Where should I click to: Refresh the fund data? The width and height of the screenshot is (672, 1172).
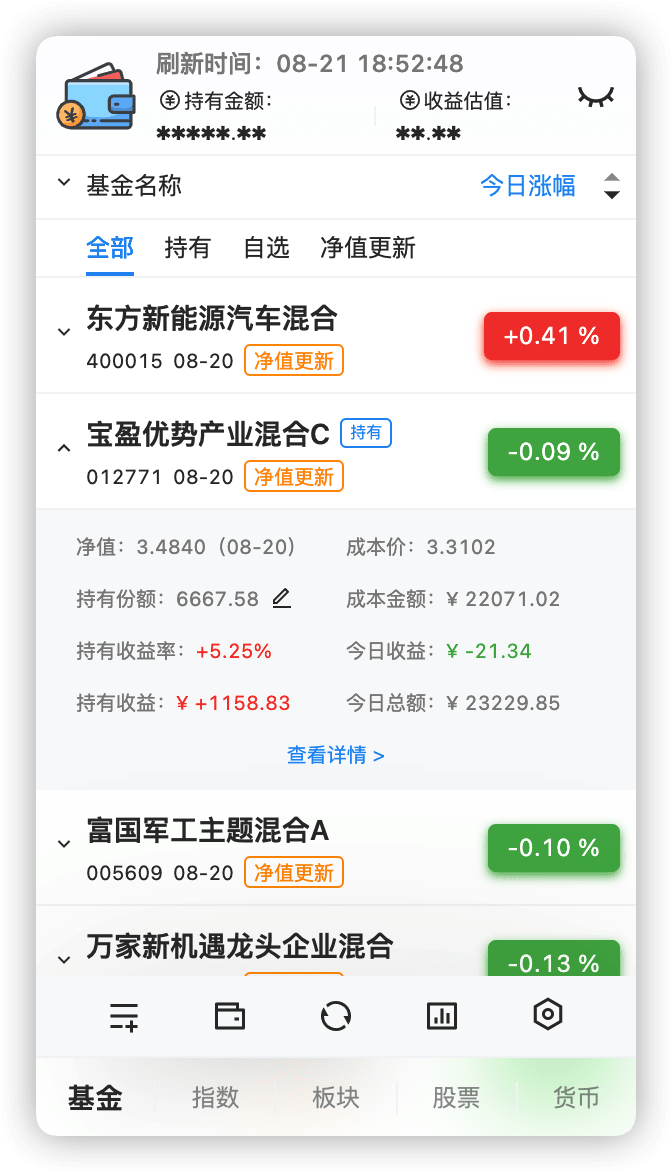pos(336,1016)
